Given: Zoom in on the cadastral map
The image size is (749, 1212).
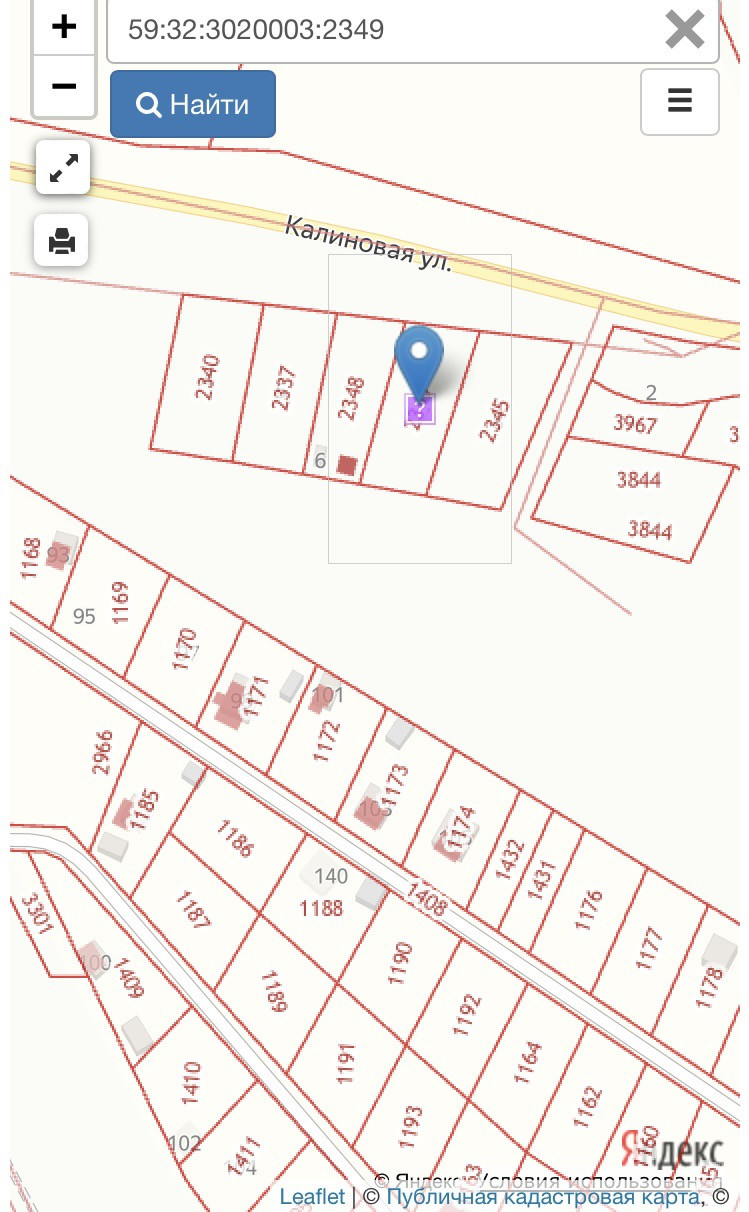Looking at the screenshot, I should point(63,27).
